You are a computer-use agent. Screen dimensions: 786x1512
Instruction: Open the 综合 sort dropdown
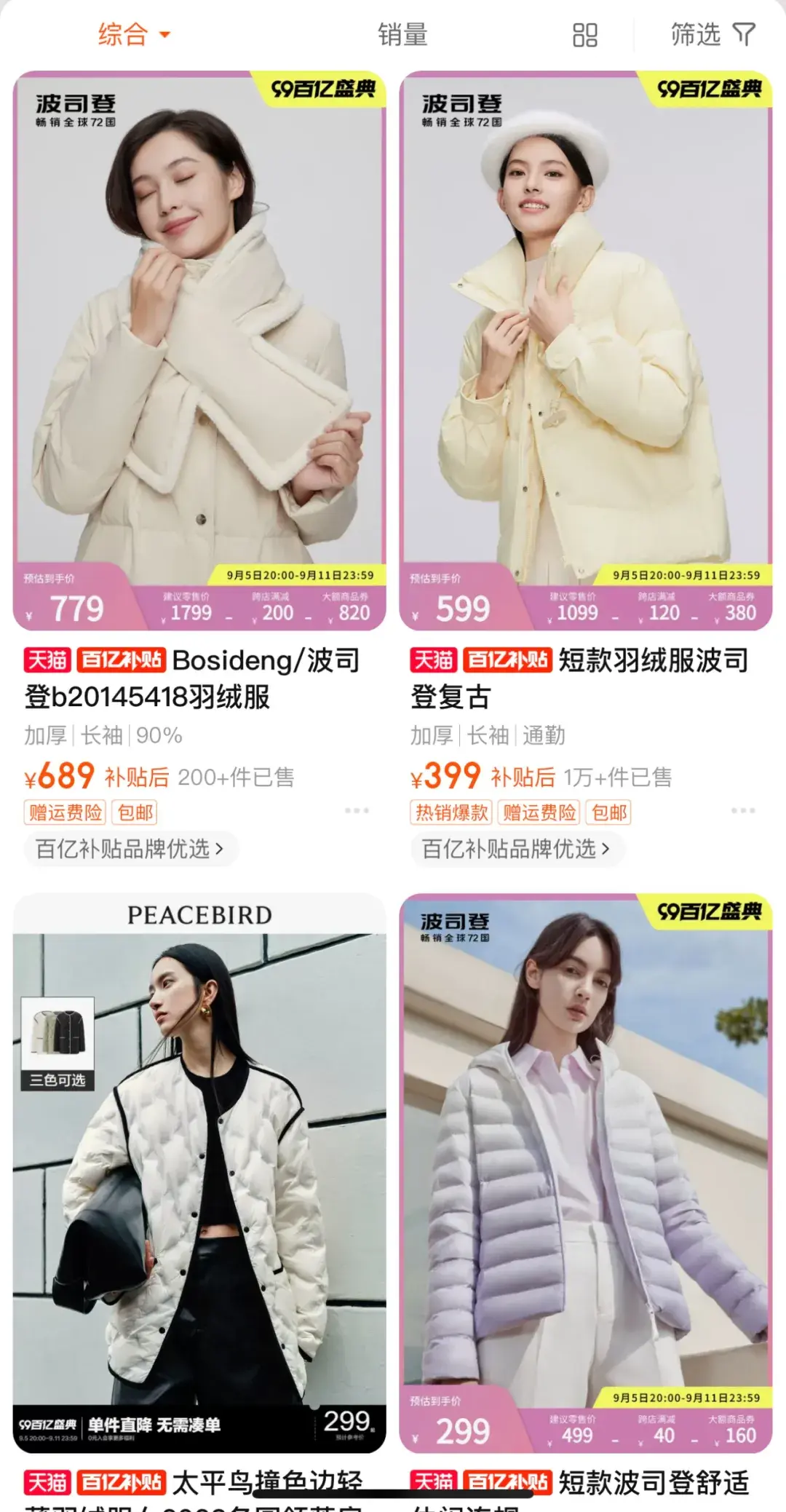(133, 34)
